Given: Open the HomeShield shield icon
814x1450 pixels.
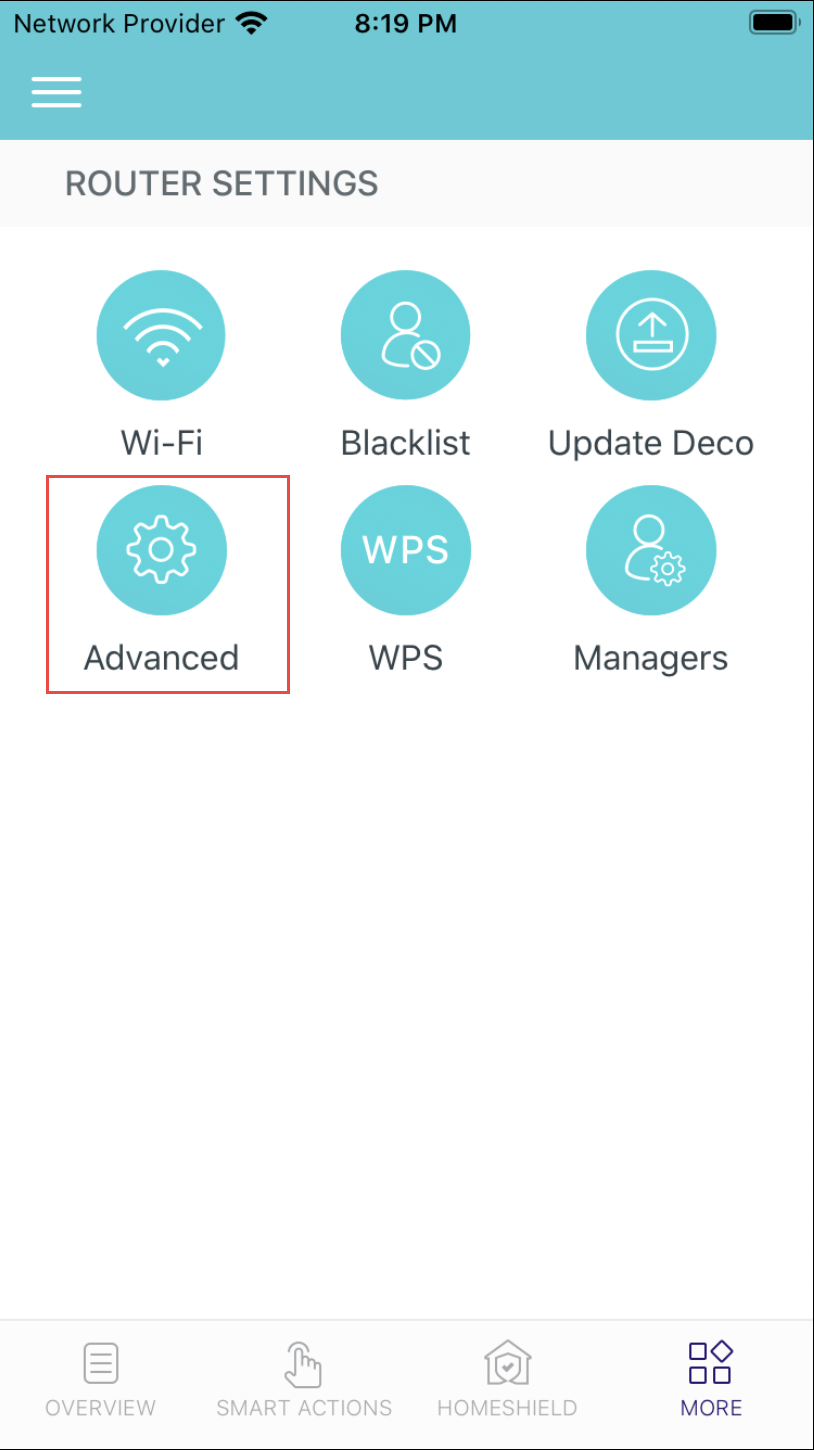Looking at the screenshot, I should coord(508,1361).
